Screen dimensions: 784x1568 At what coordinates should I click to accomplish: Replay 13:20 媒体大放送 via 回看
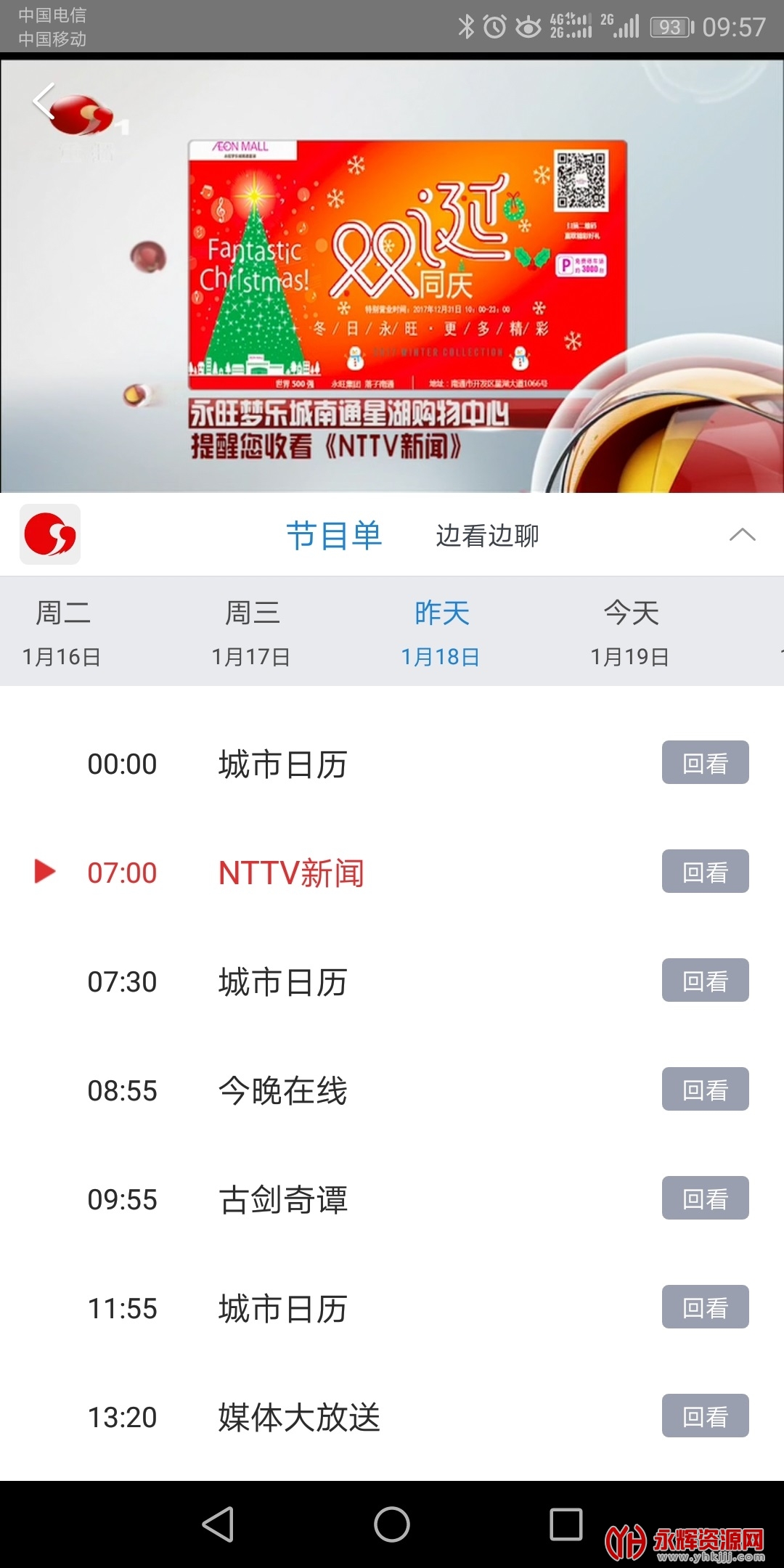[705, 1416]
